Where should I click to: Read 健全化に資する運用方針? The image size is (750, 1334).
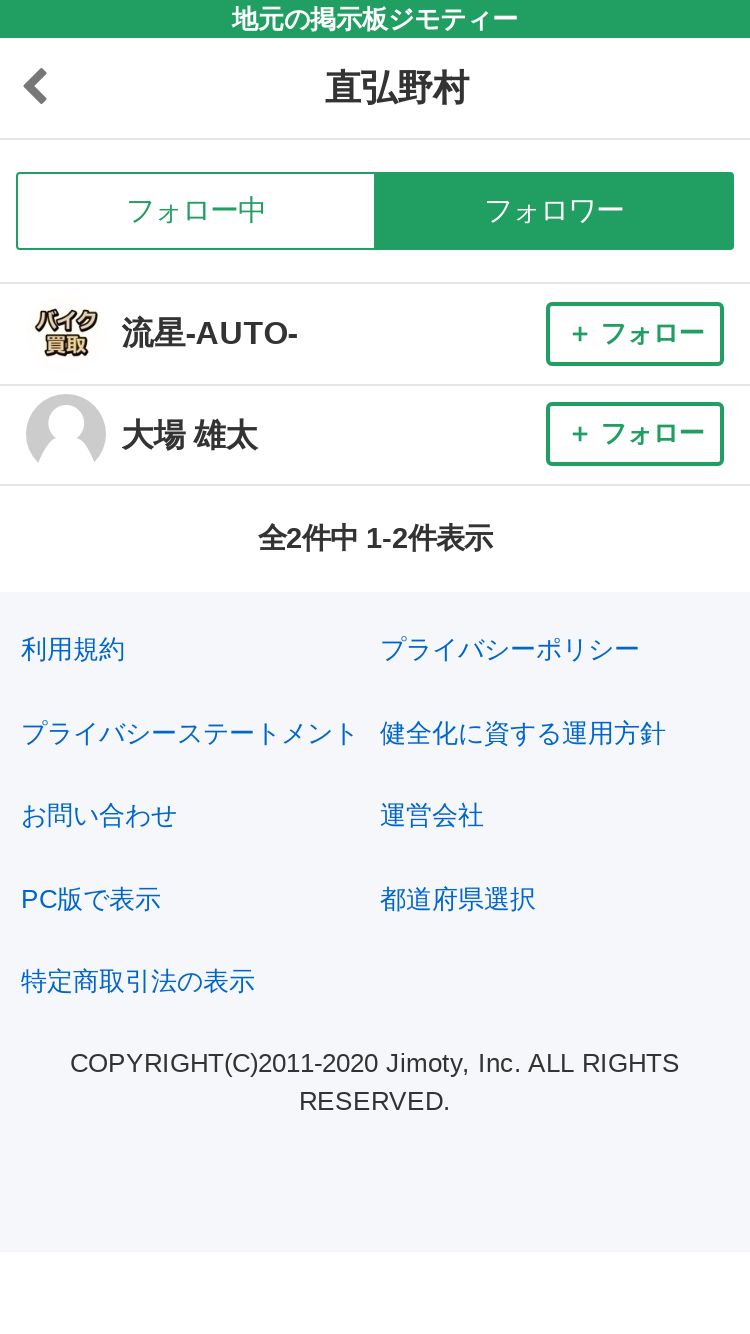[x=522, y=733]
